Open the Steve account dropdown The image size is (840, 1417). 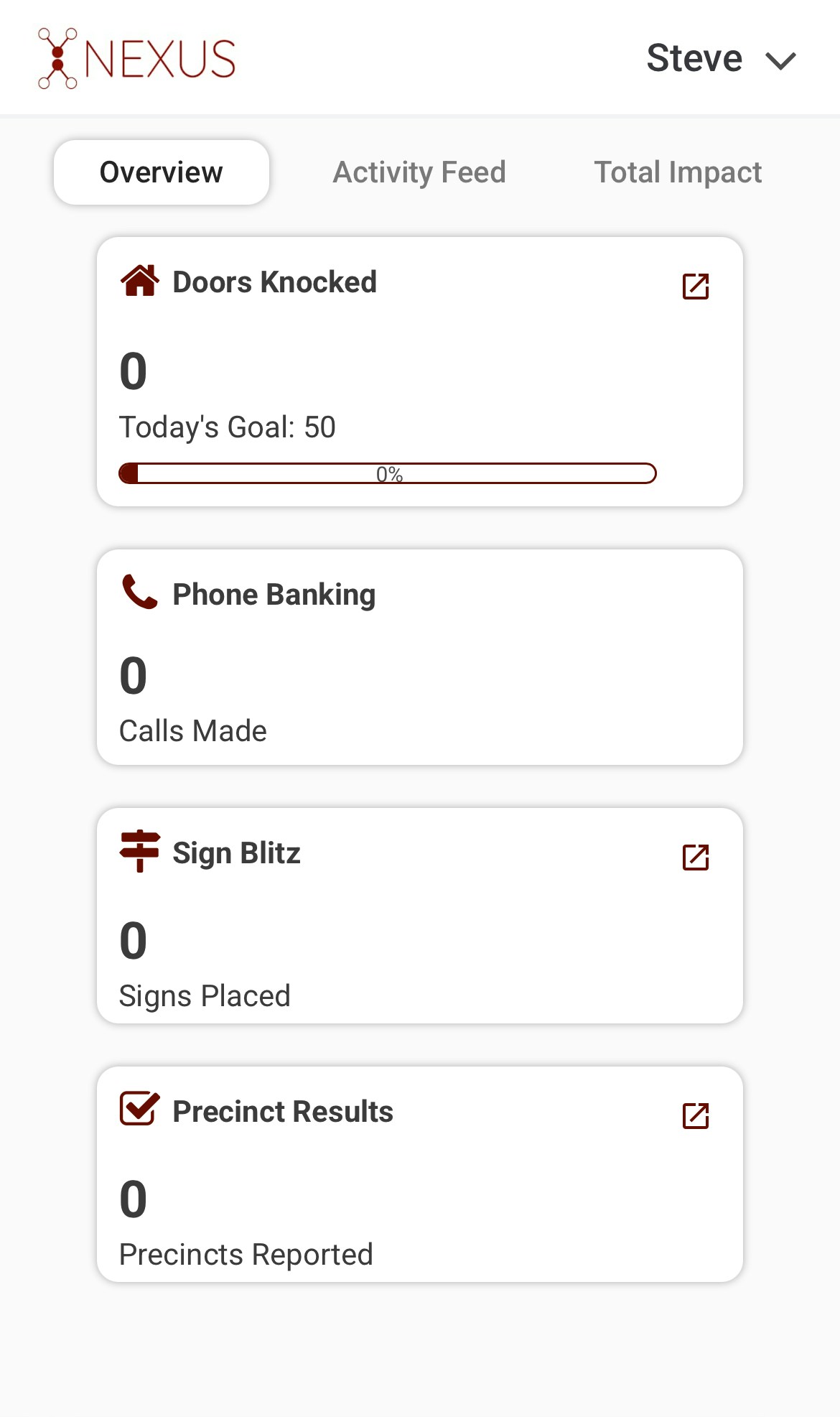click(721, 59)
